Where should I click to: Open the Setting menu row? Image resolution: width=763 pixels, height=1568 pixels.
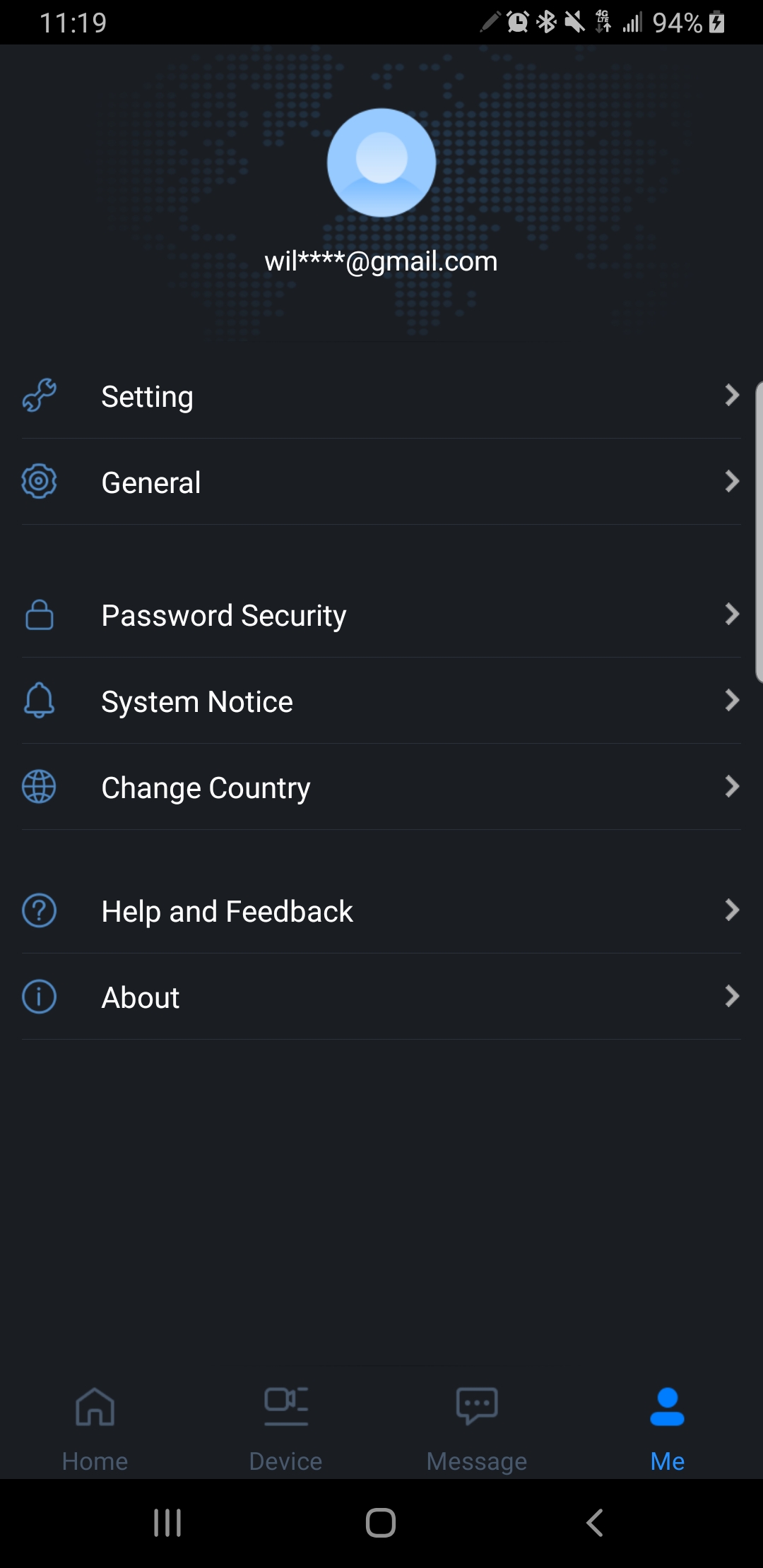pyautogui.click(x=381, y=396)
